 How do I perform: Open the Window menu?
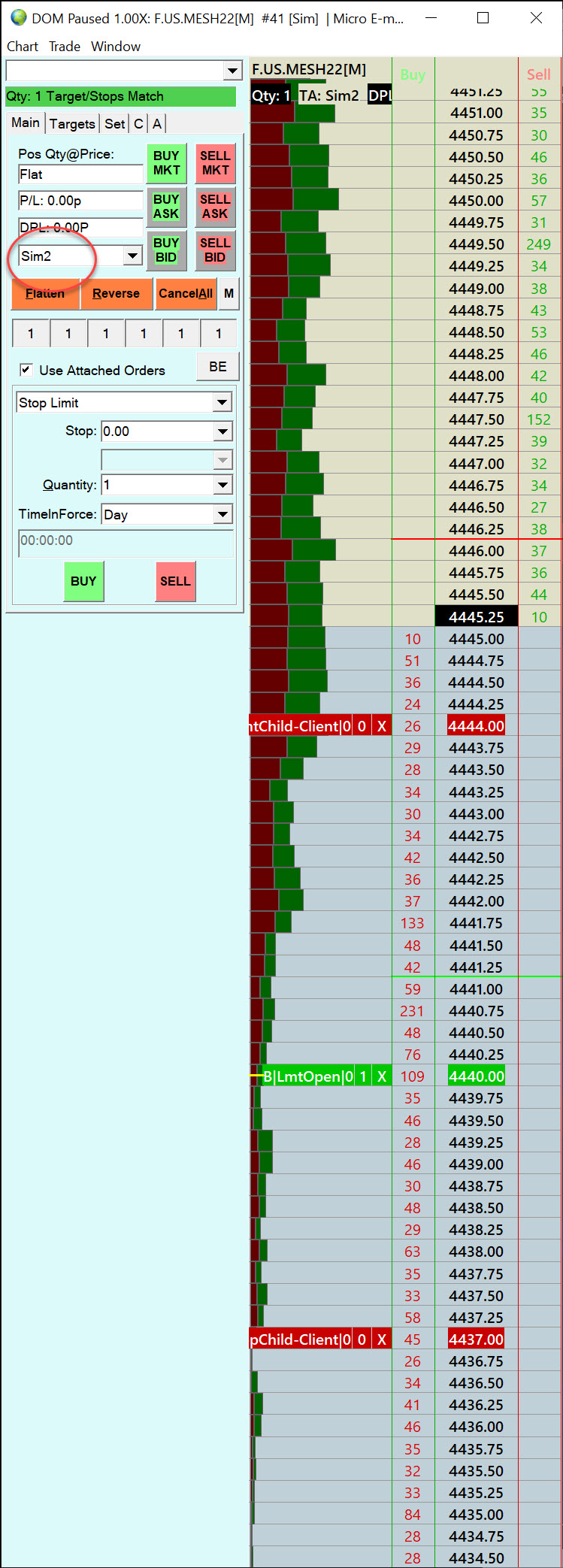click(116, 47)
